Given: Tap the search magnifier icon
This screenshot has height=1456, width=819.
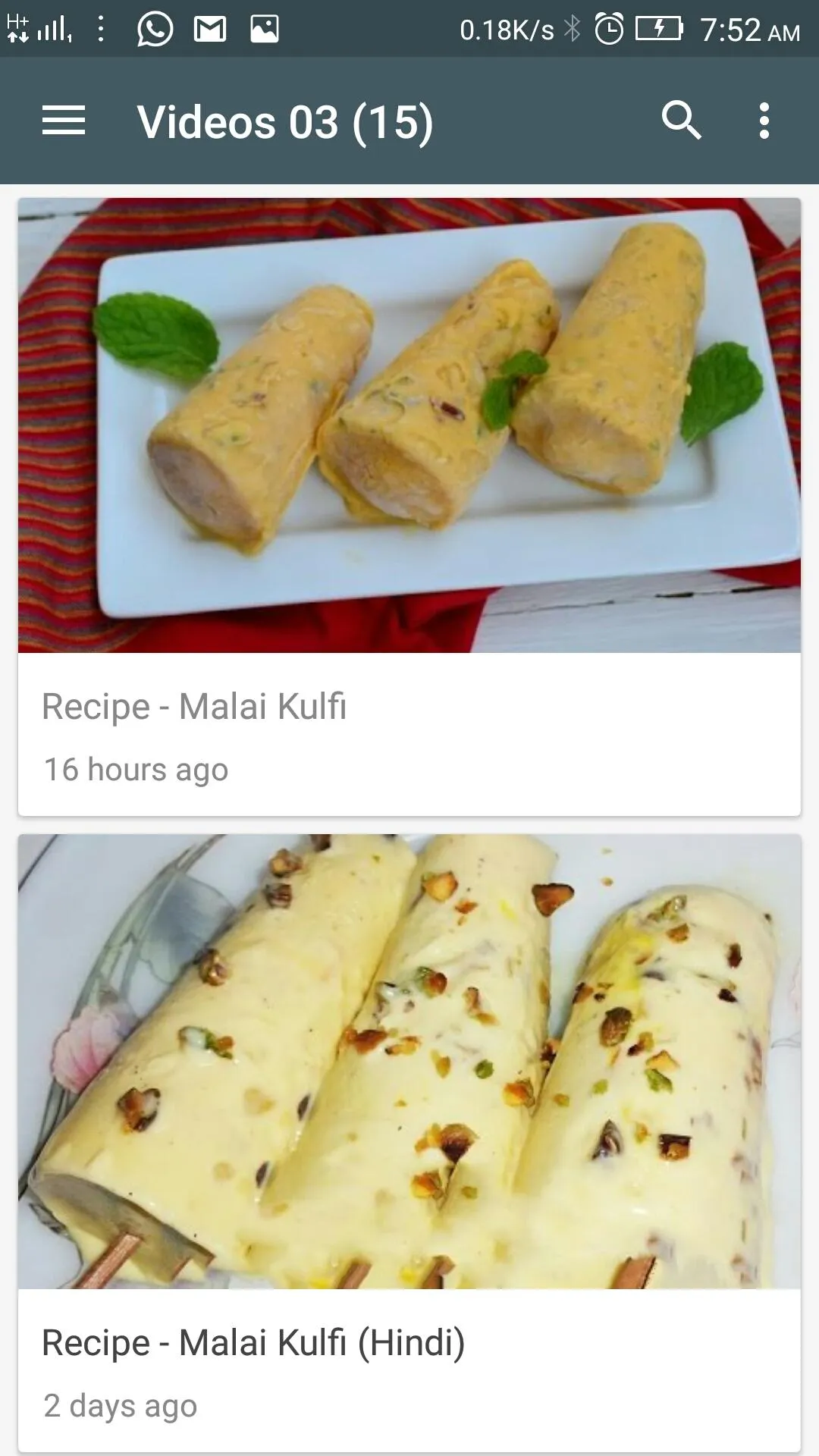Looking at the screenshot, I should pyautogui.click(x=681, y=121).
